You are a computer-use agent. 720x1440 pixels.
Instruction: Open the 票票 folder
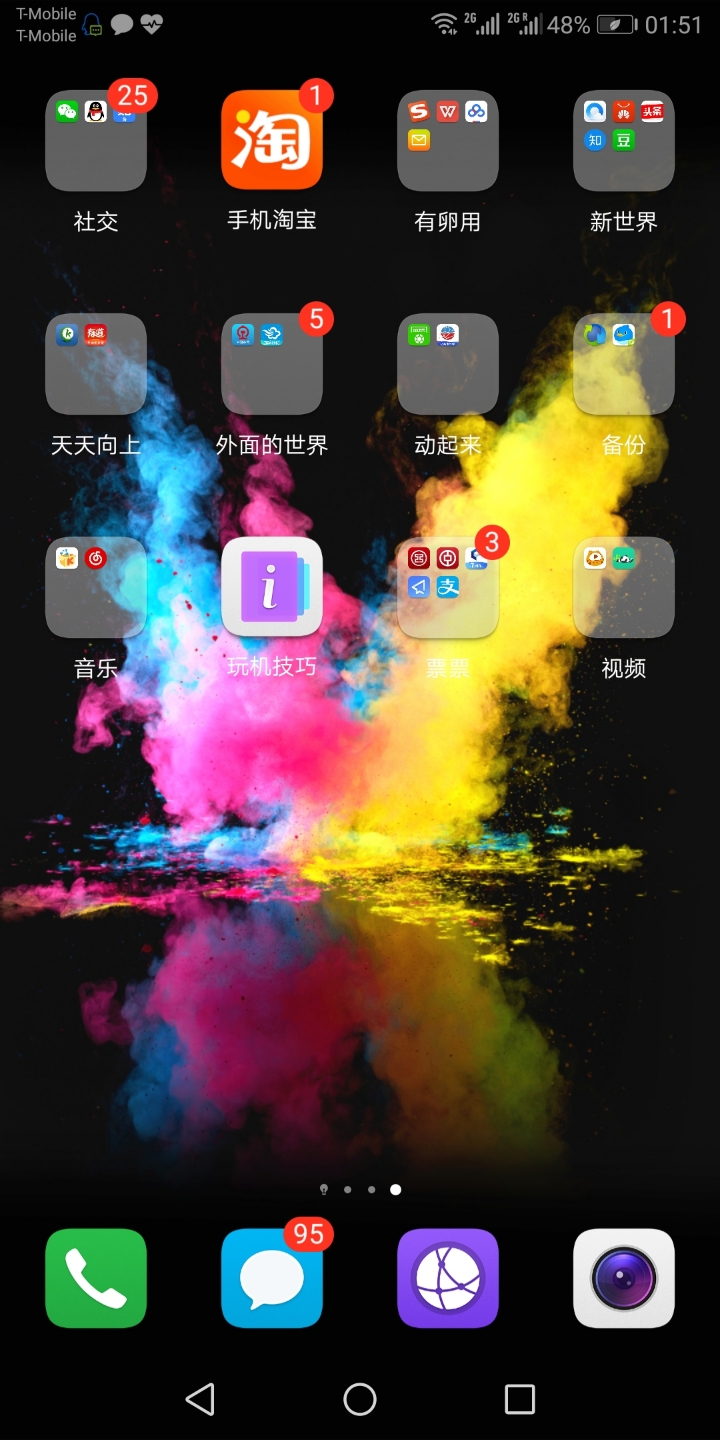pyautogui.click(x=448, y=588)
